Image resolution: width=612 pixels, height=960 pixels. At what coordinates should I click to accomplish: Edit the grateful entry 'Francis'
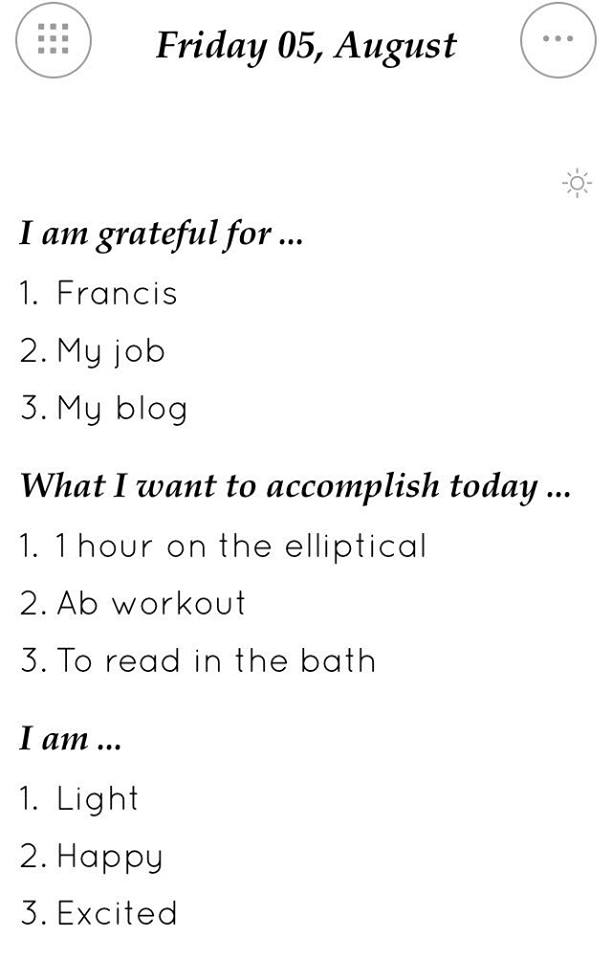tap(116, 293)
